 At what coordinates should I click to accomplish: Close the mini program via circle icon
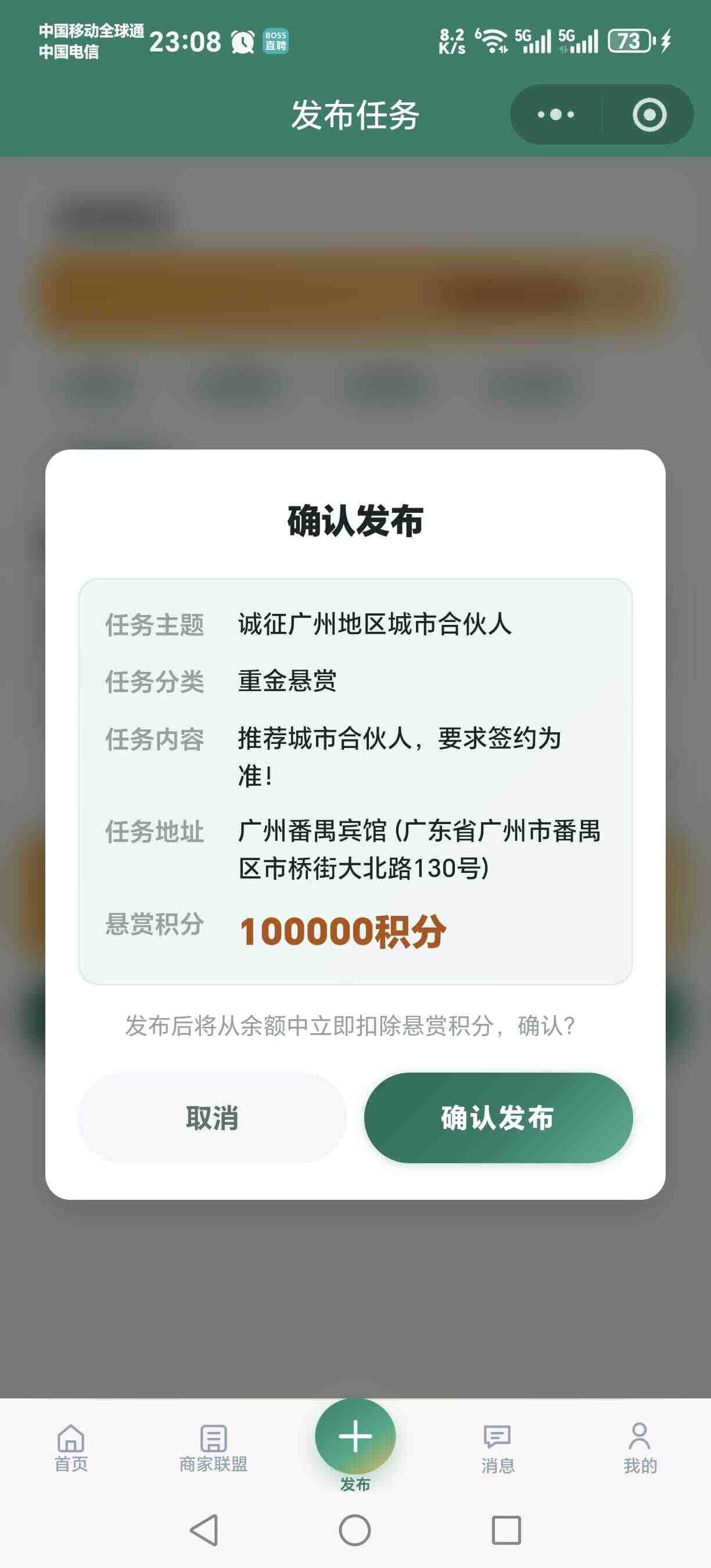pos(649,114)
